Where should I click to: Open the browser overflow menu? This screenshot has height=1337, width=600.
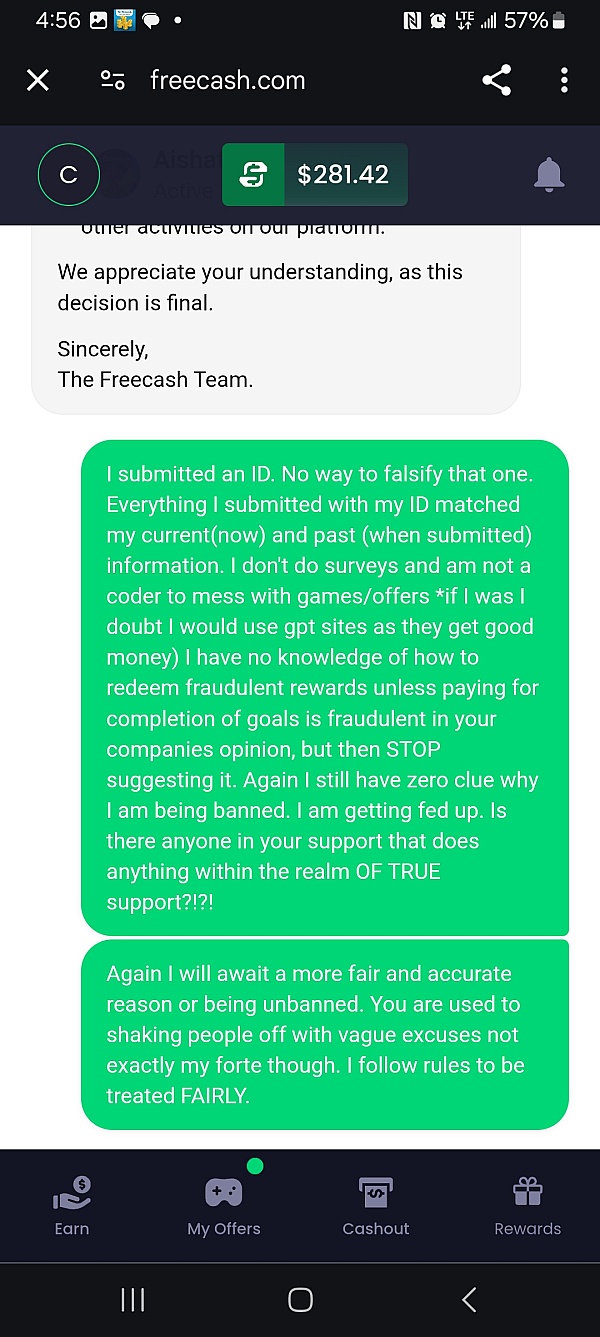[x=564, y=81]
